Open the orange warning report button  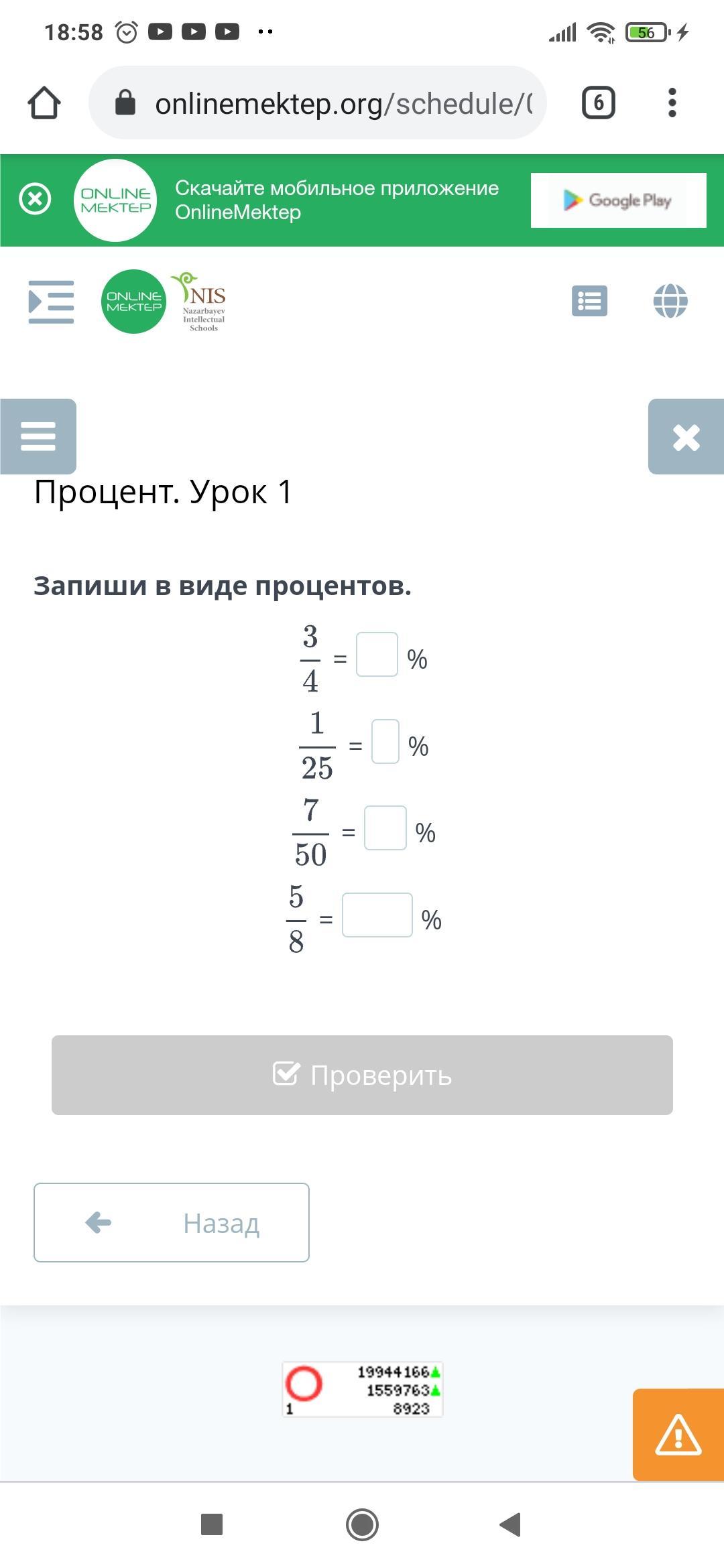pos(678,1435)
